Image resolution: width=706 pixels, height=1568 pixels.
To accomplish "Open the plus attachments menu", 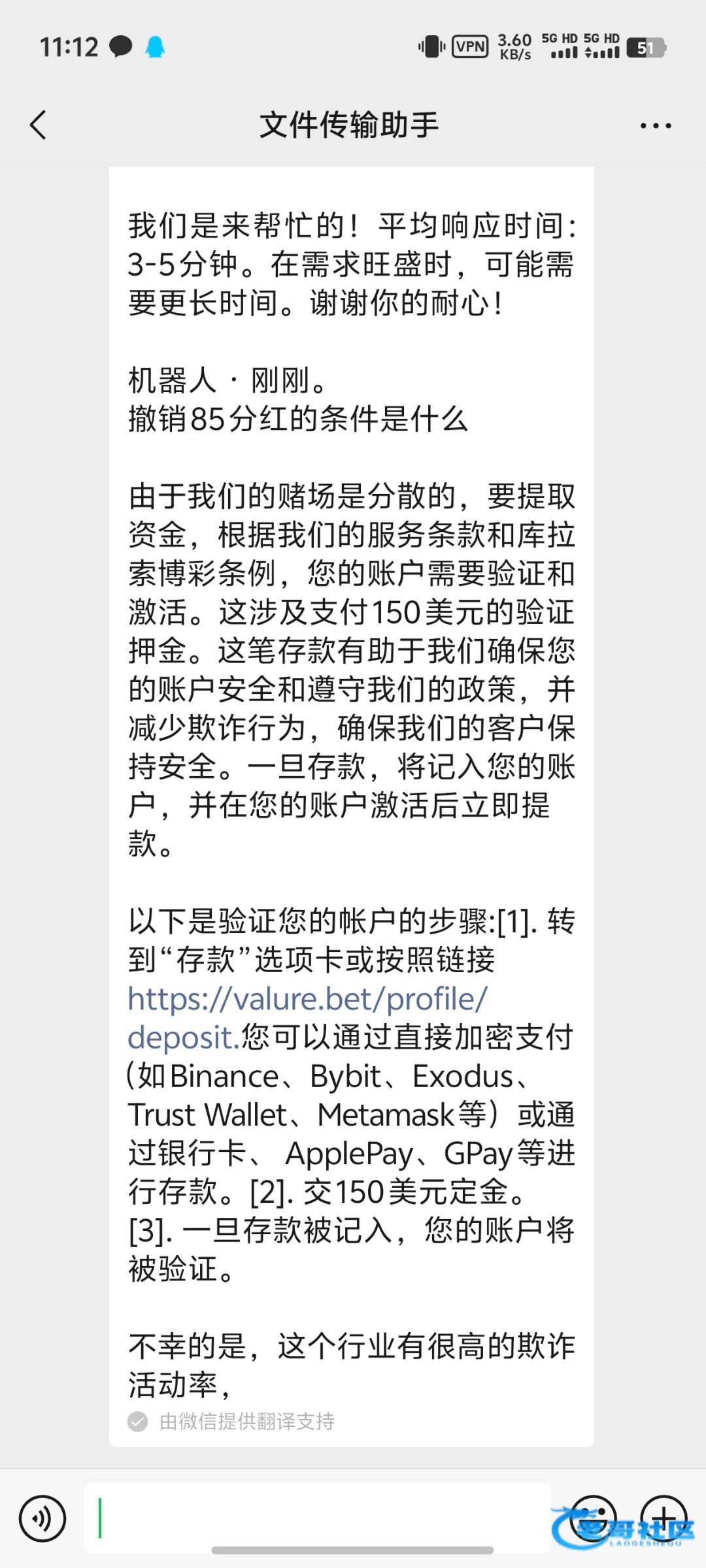I will 663,1518.
